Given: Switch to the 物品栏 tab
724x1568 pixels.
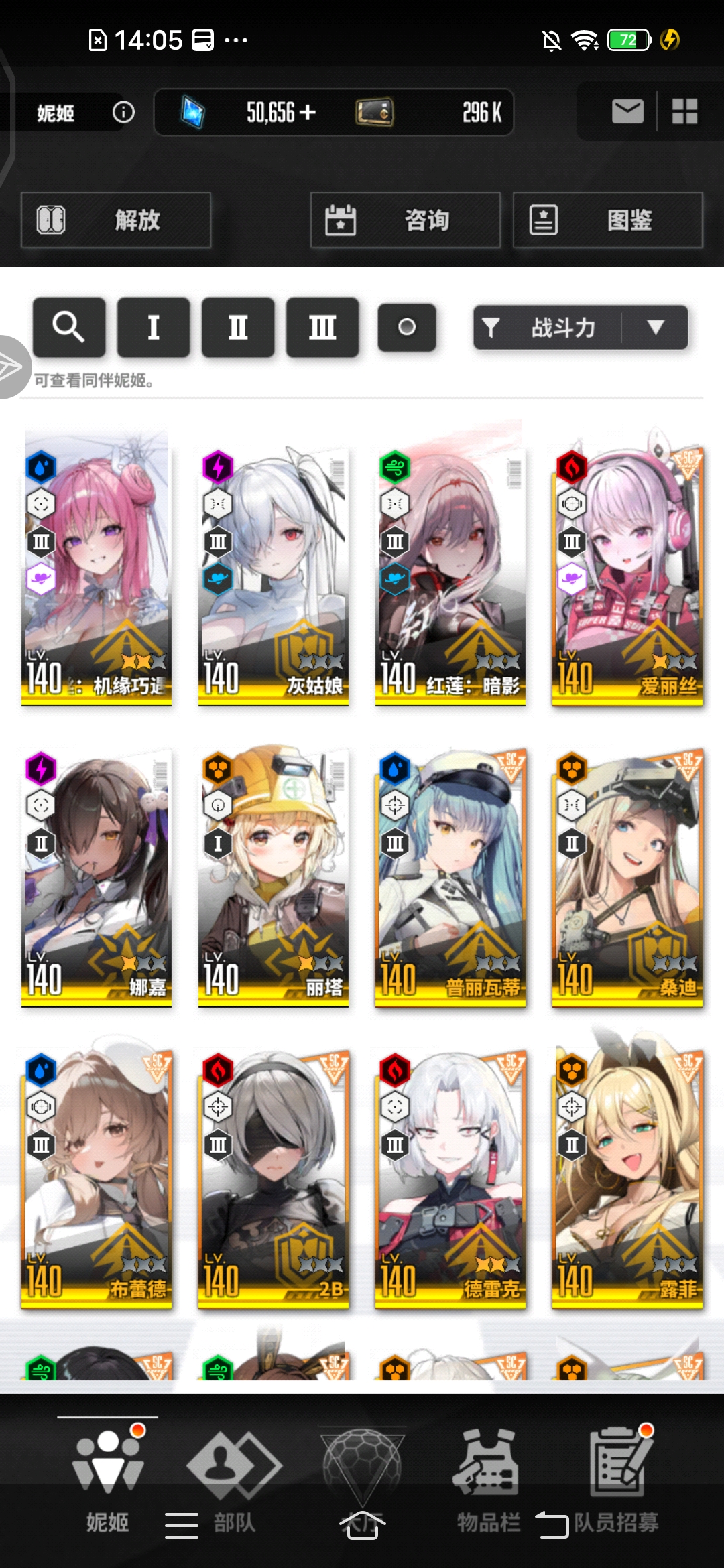Looking at the screenshot, I should coord(488,1474).
